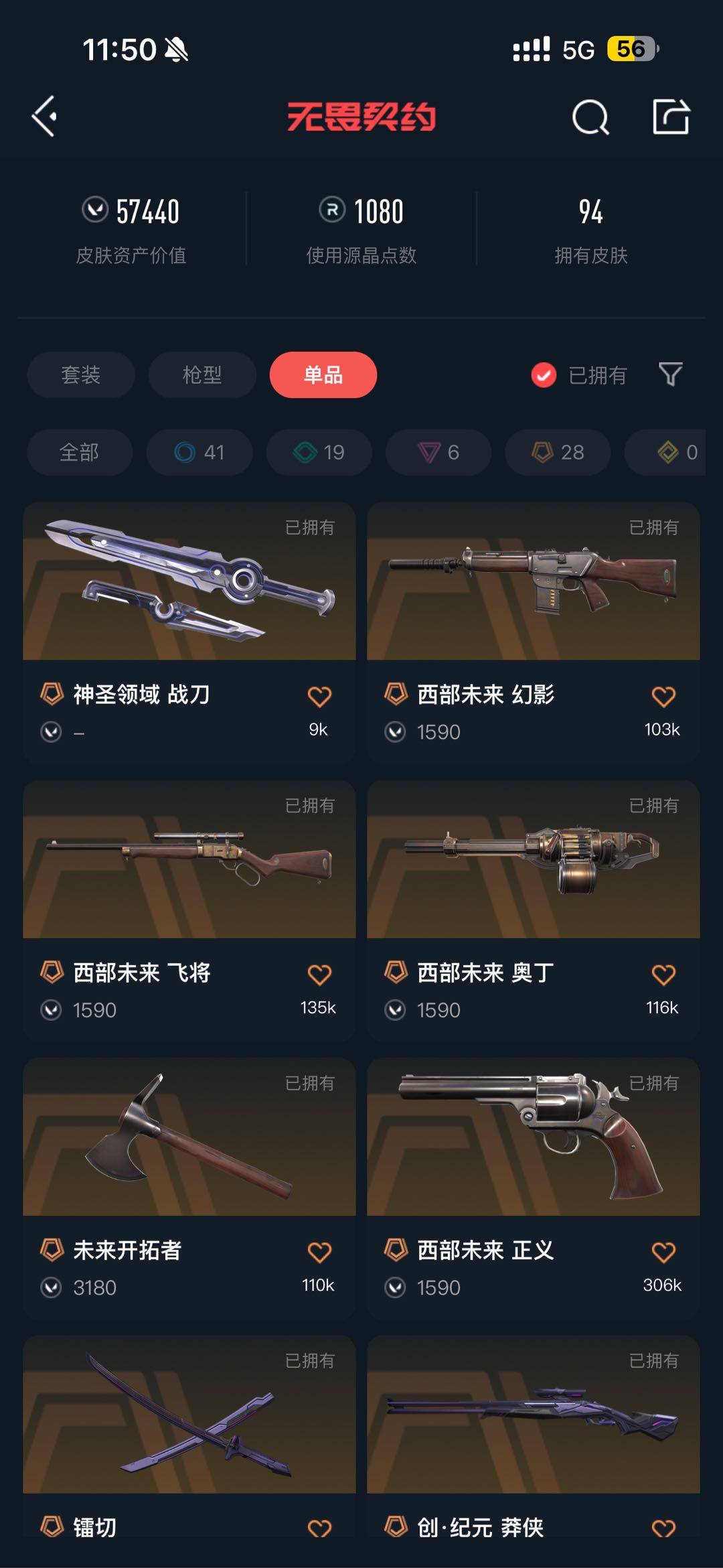The width and height of the screenshot is (723, 1568).
Task: Open the search icon in the header
Action: click(x=590, y=118)
